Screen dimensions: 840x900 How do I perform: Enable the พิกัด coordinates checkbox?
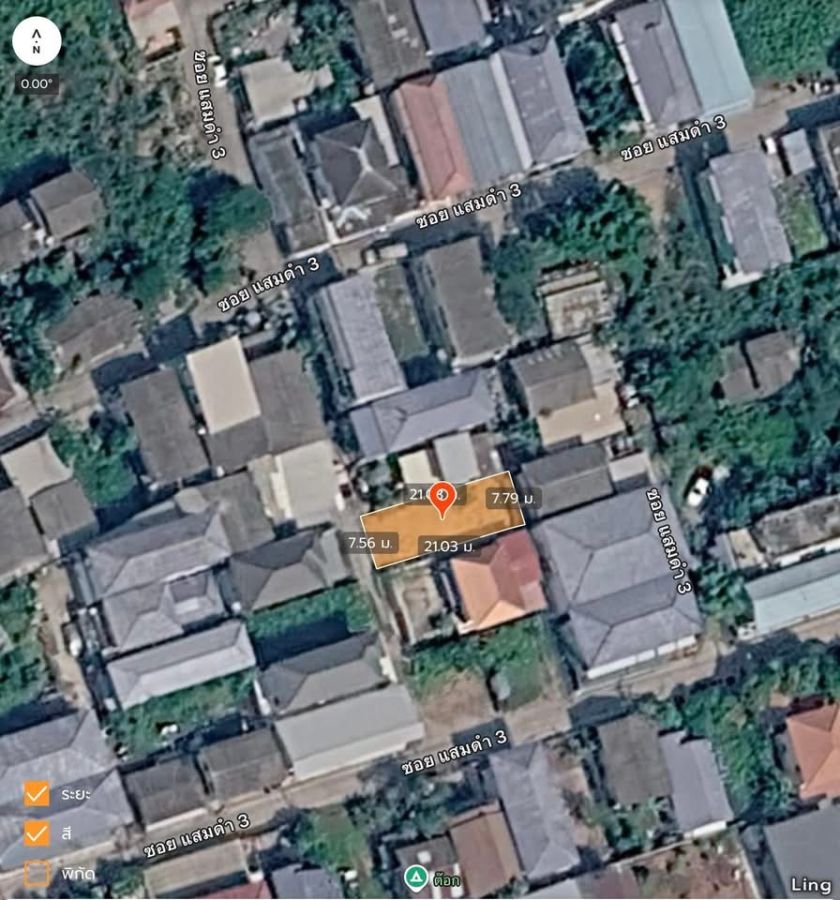pos(37,873)
